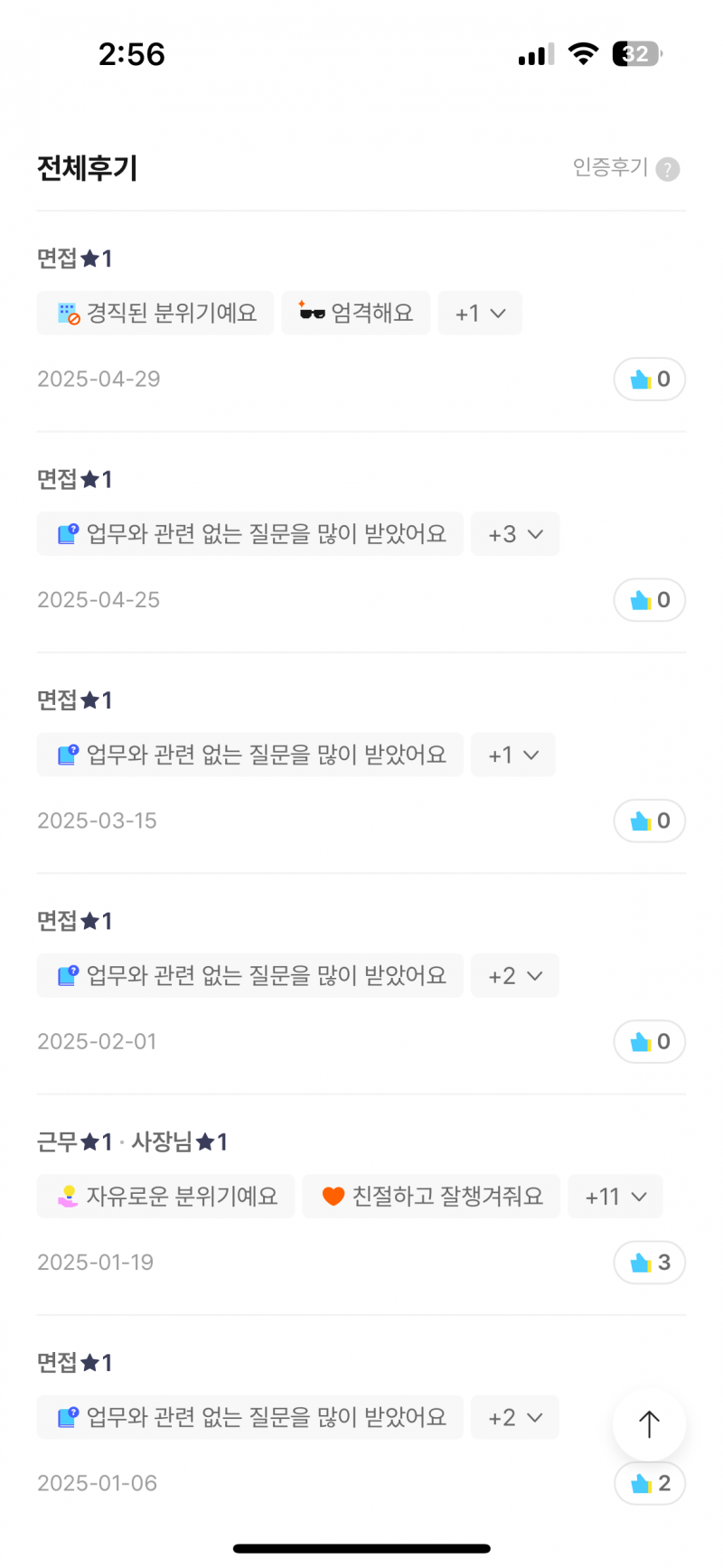Toggle like on the 2025-04-25 review
The width and height of the screenshot is (723, 1568).
click(x=649, y=599)
